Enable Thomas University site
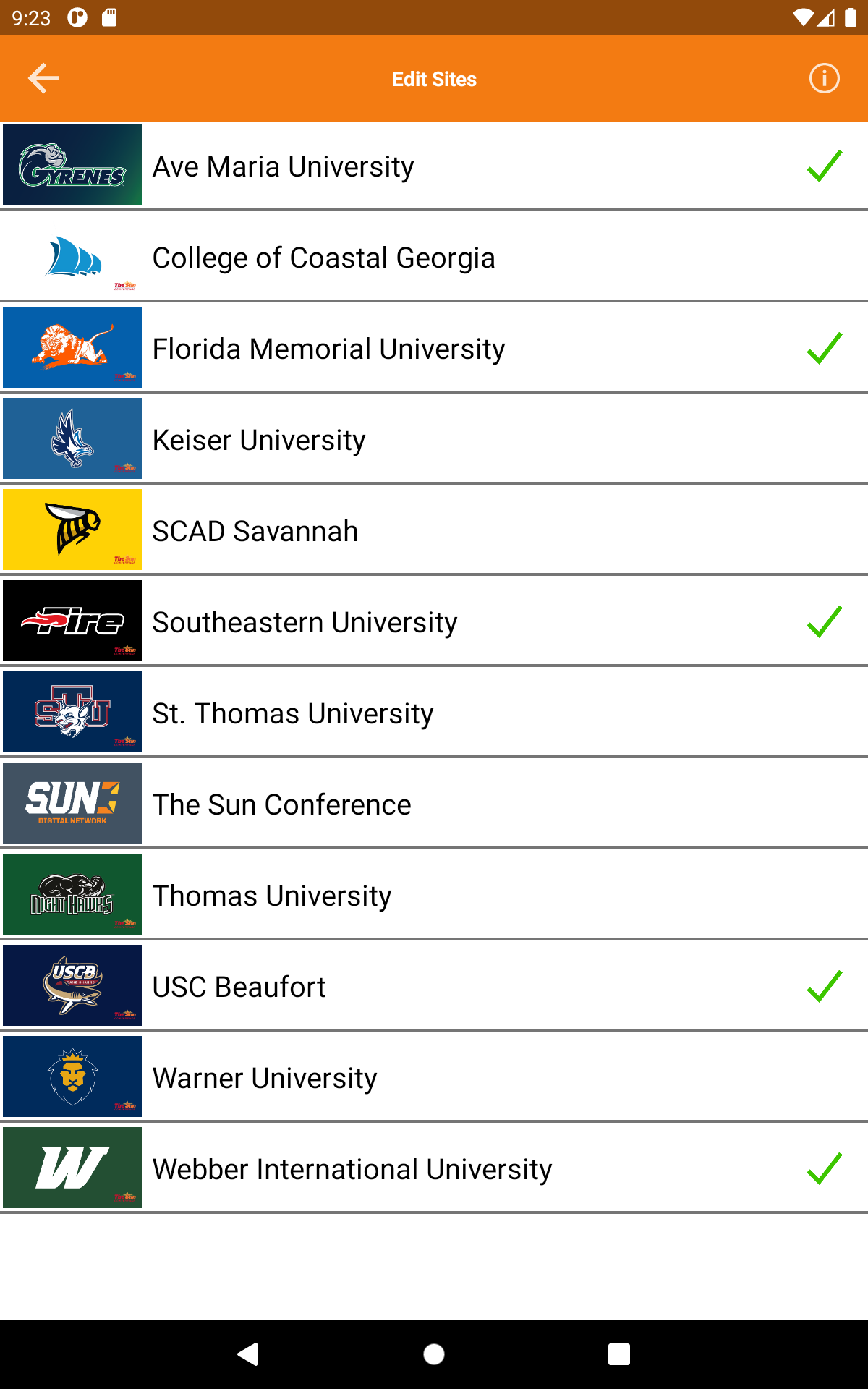 pyautogui.click(x=434, y=896)
